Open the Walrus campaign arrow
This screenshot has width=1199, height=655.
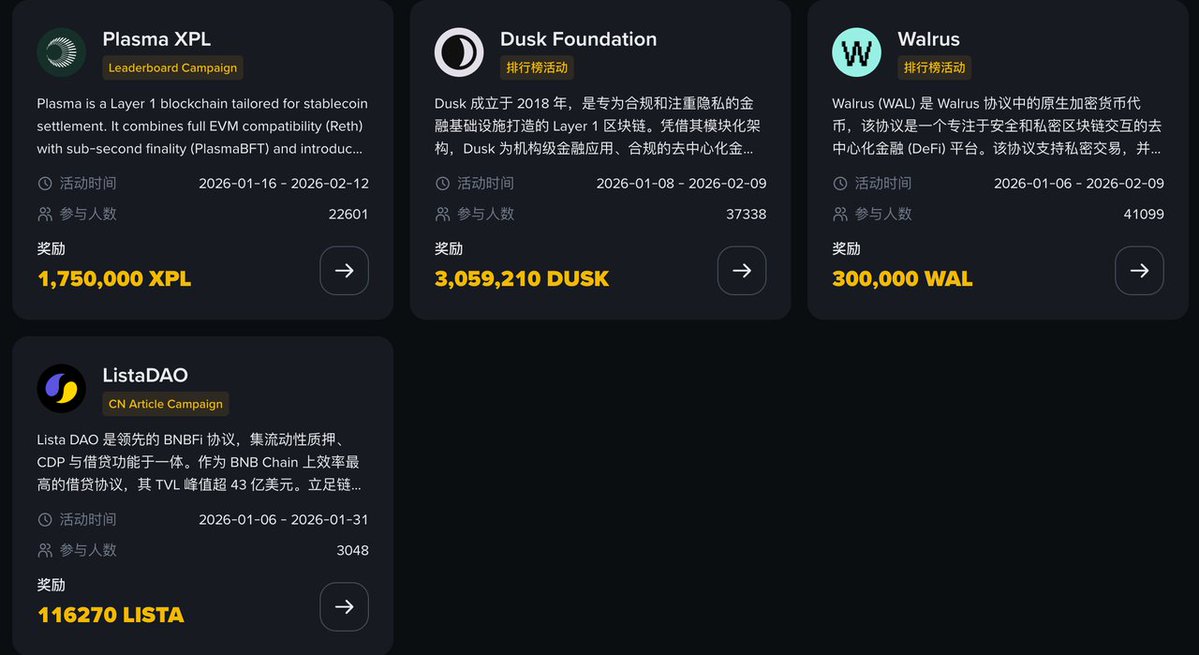tap(1139, 271)
